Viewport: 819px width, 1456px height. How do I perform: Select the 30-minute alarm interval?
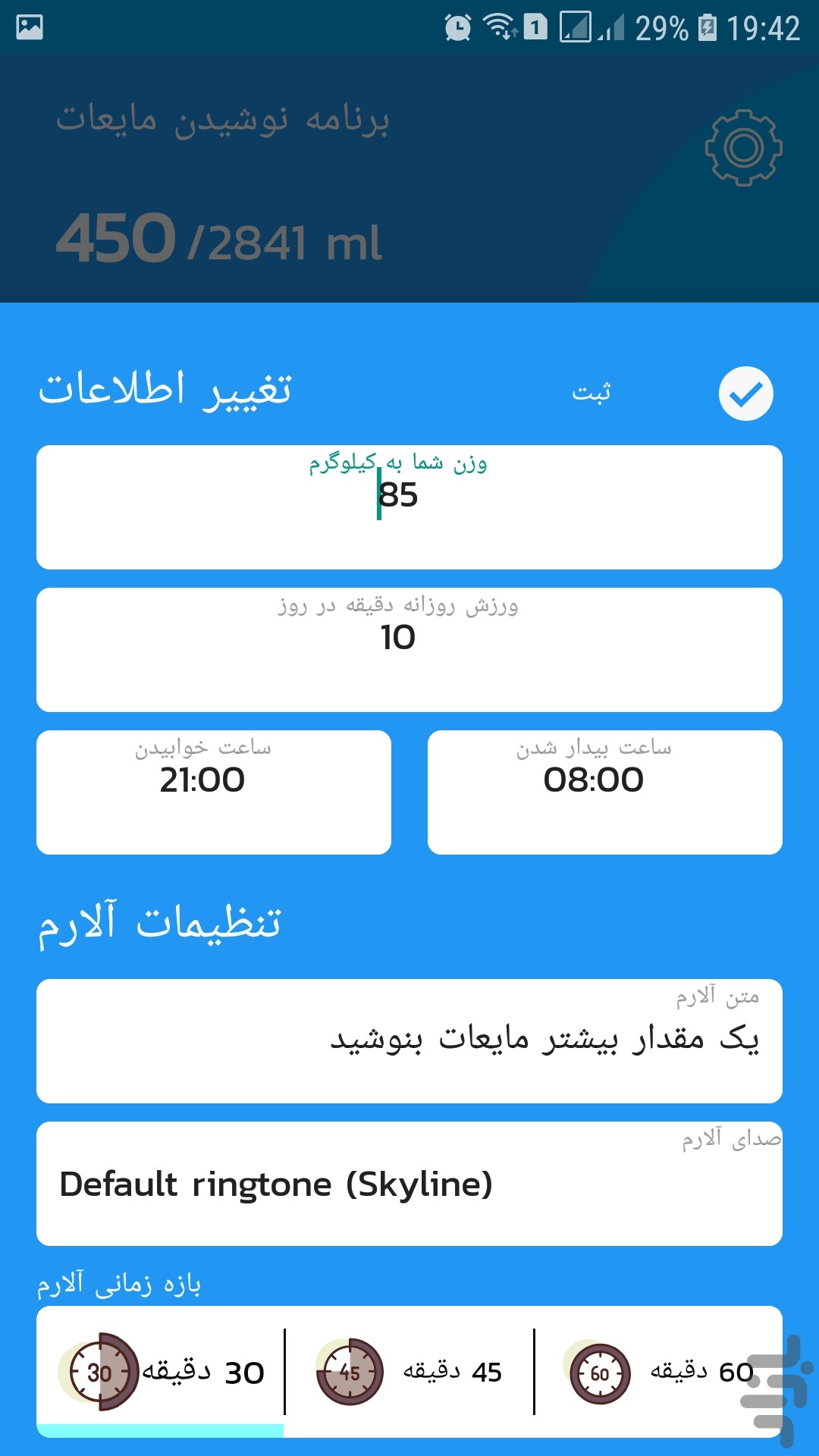(x=161, y=1372)
